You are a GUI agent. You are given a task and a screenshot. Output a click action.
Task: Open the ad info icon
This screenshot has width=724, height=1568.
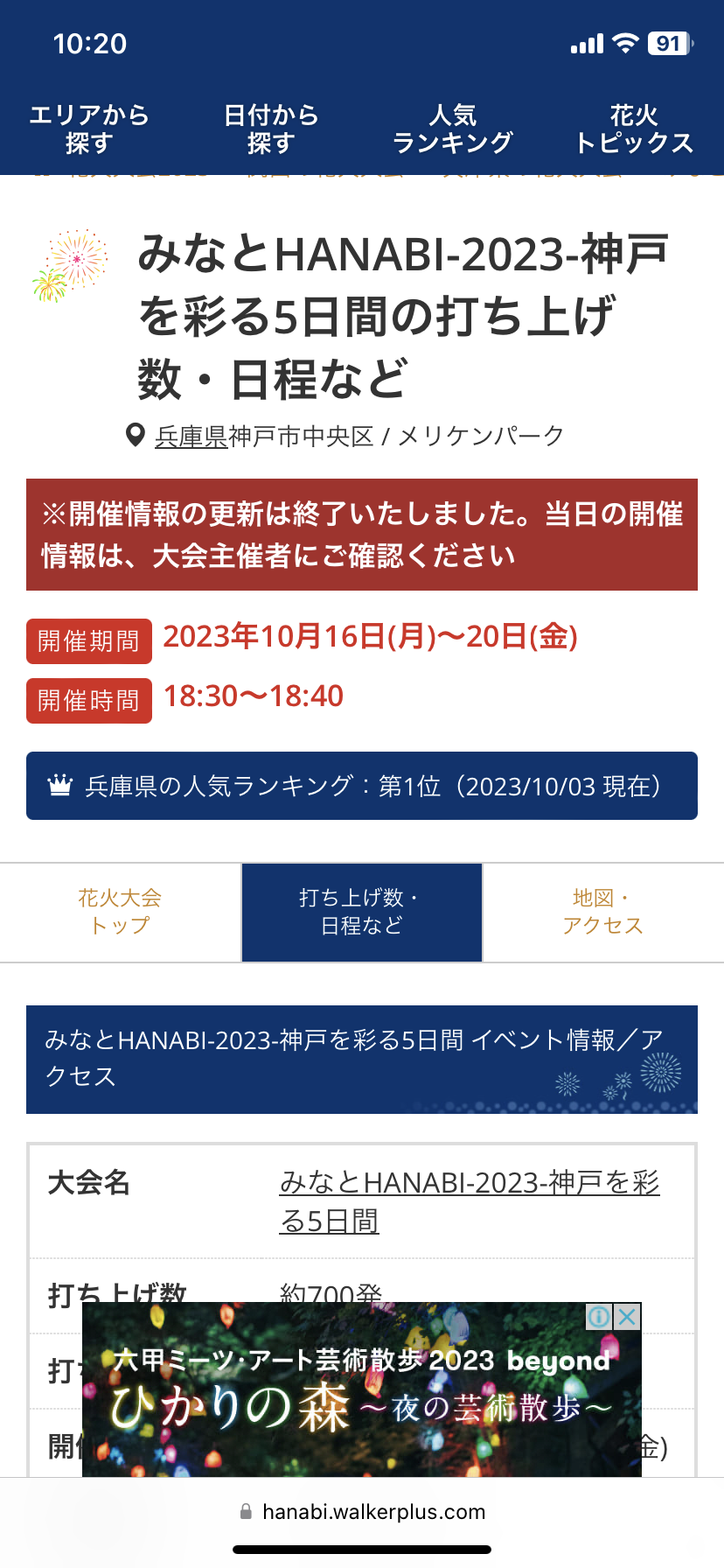(599, 1316)
